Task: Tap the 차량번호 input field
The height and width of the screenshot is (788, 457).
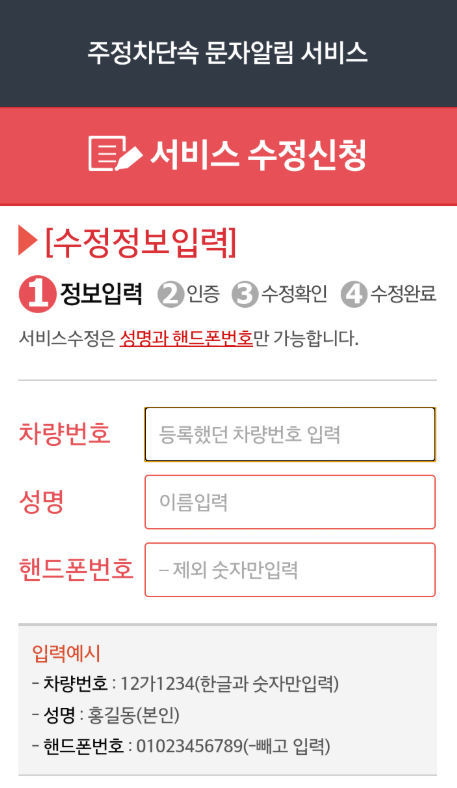Action: (x=290, y=434)
